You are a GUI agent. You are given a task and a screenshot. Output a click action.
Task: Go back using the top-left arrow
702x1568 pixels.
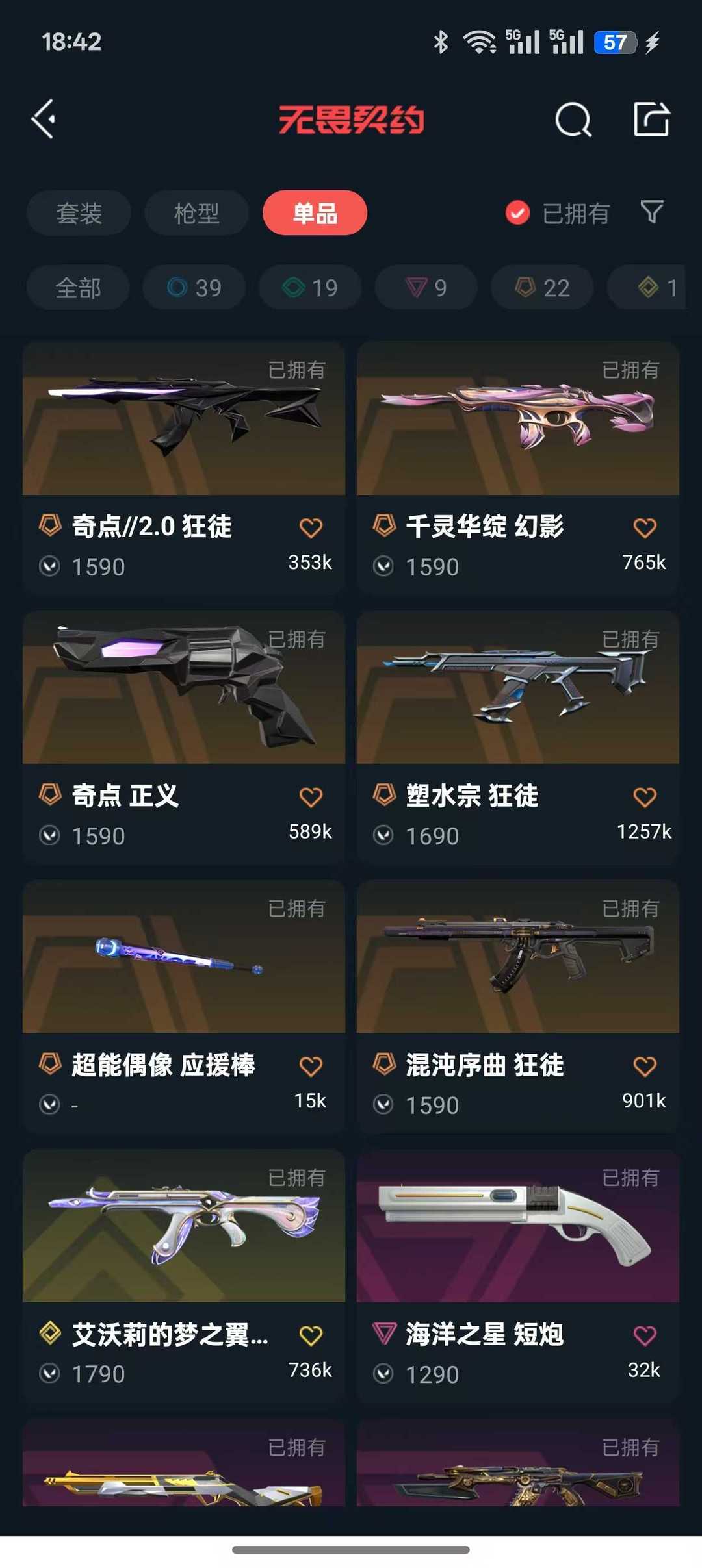tap(44, 120)
